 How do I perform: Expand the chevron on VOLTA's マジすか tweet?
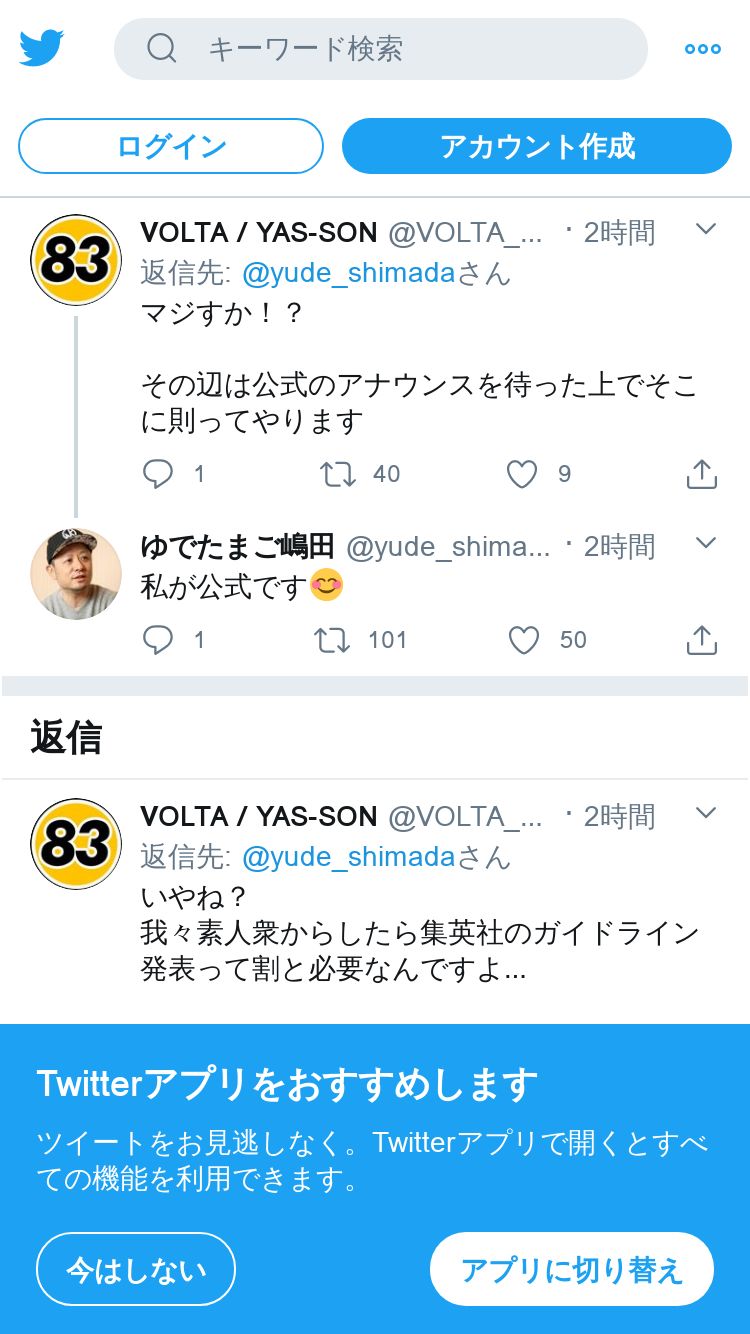[x=706, y=229]
